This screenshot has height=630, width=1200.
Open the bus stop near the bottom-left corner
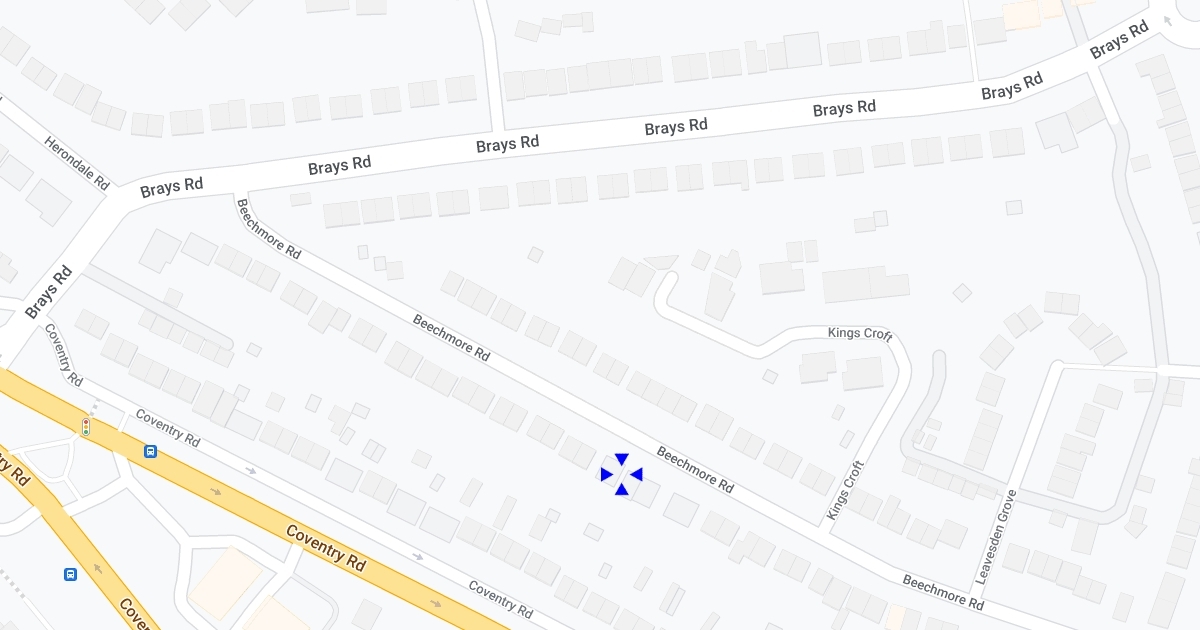click(70, 574)
